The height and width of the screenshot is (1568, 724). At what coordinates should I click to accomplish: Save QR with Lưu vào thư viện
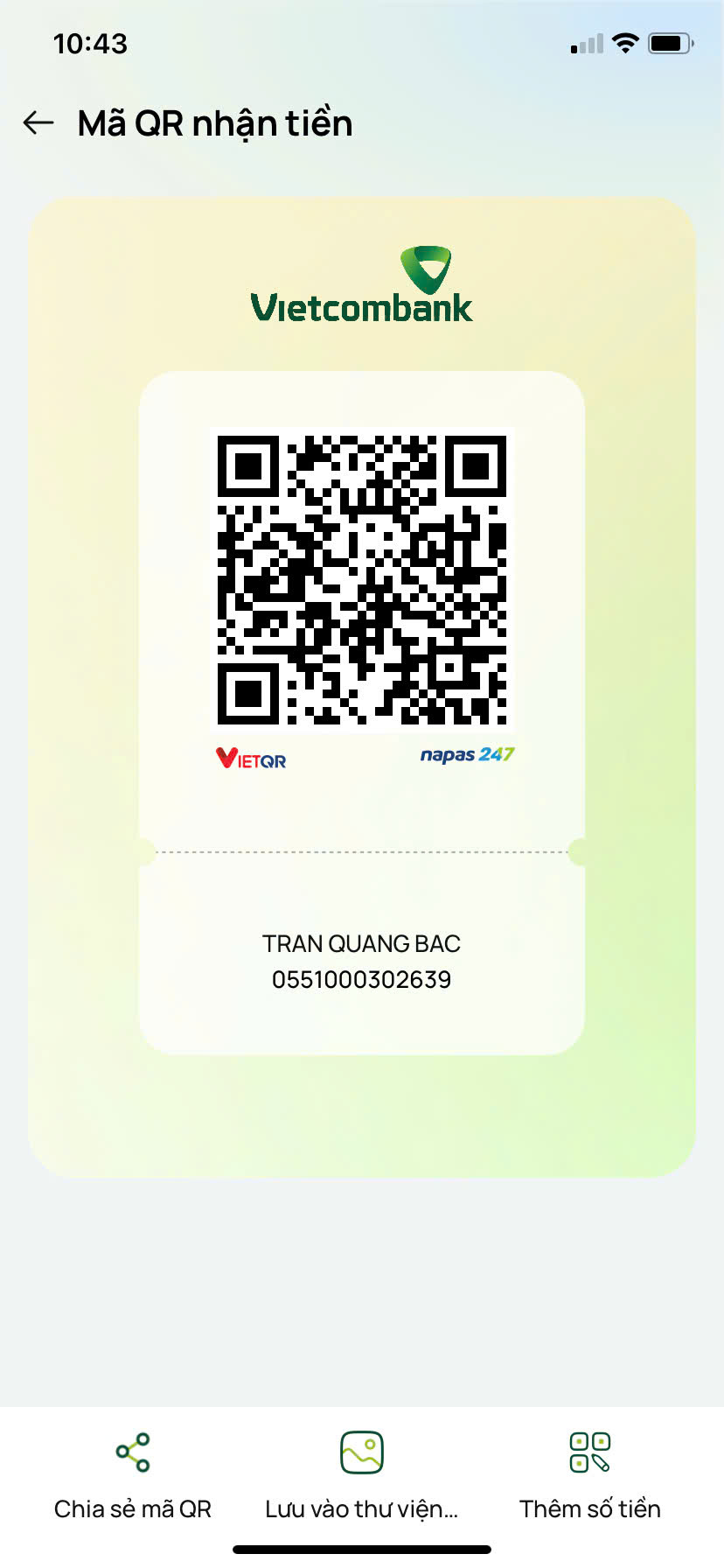click(x=361, y=1477)
